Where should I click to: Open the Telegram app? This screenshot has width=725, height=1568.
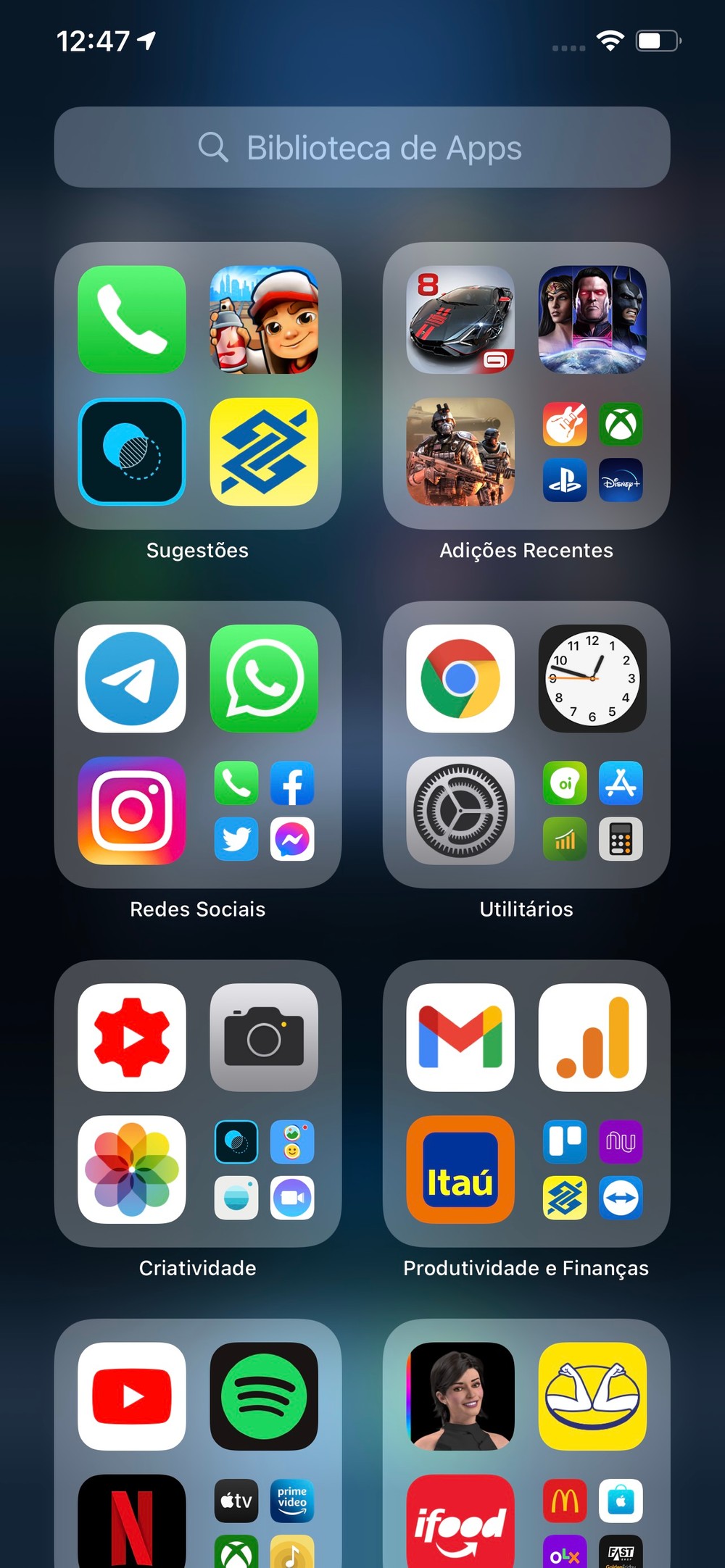132,679
